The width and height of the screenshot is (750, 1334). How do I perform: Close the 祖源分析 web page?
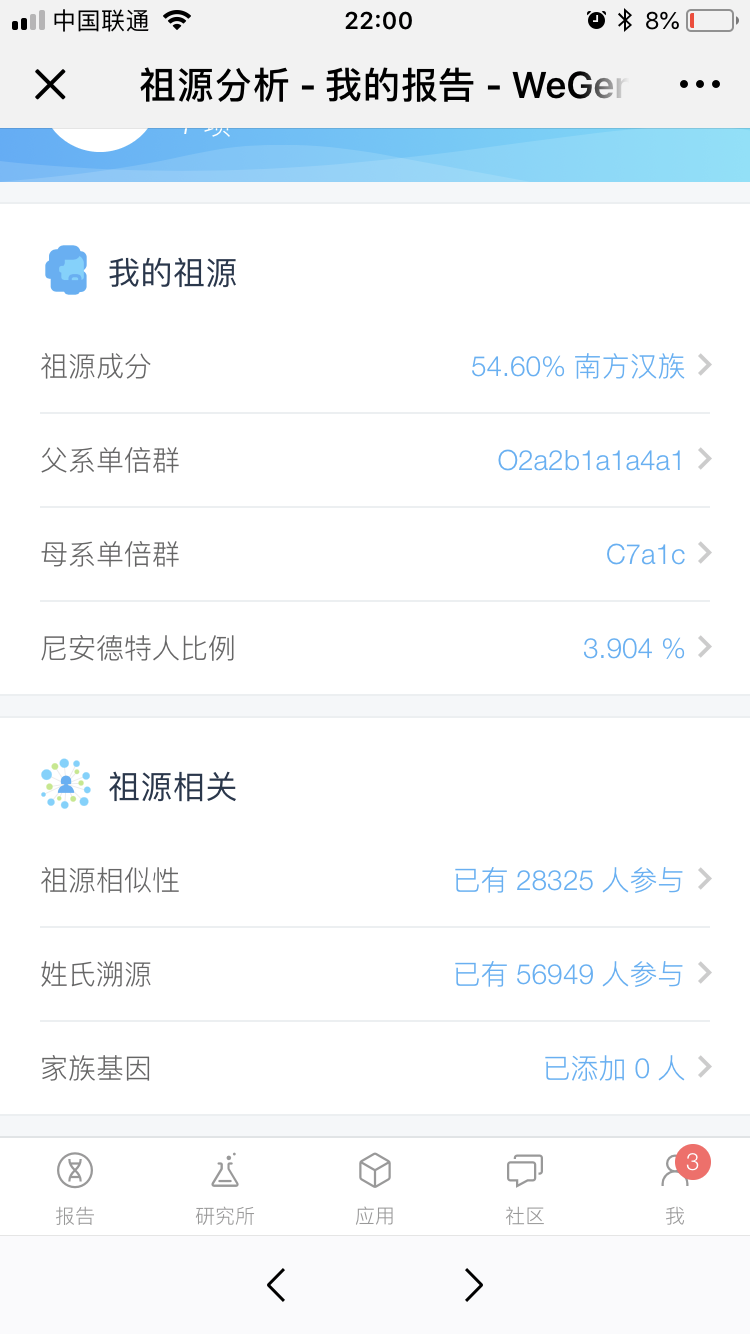tap(50, 85)
